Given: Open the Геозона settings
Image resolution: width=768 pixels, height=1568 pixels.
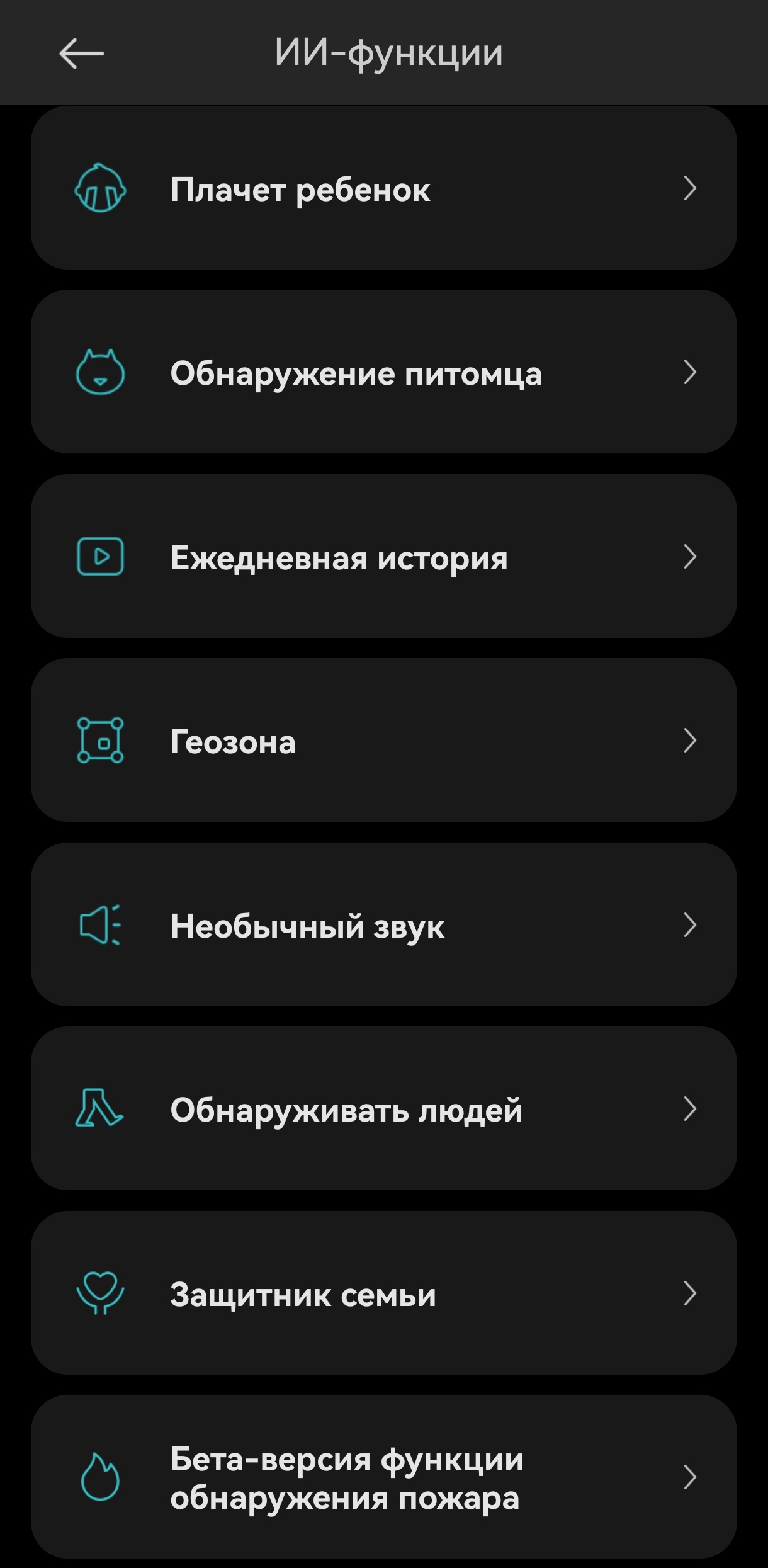Looking at the screenshot, I should point(383,741).
